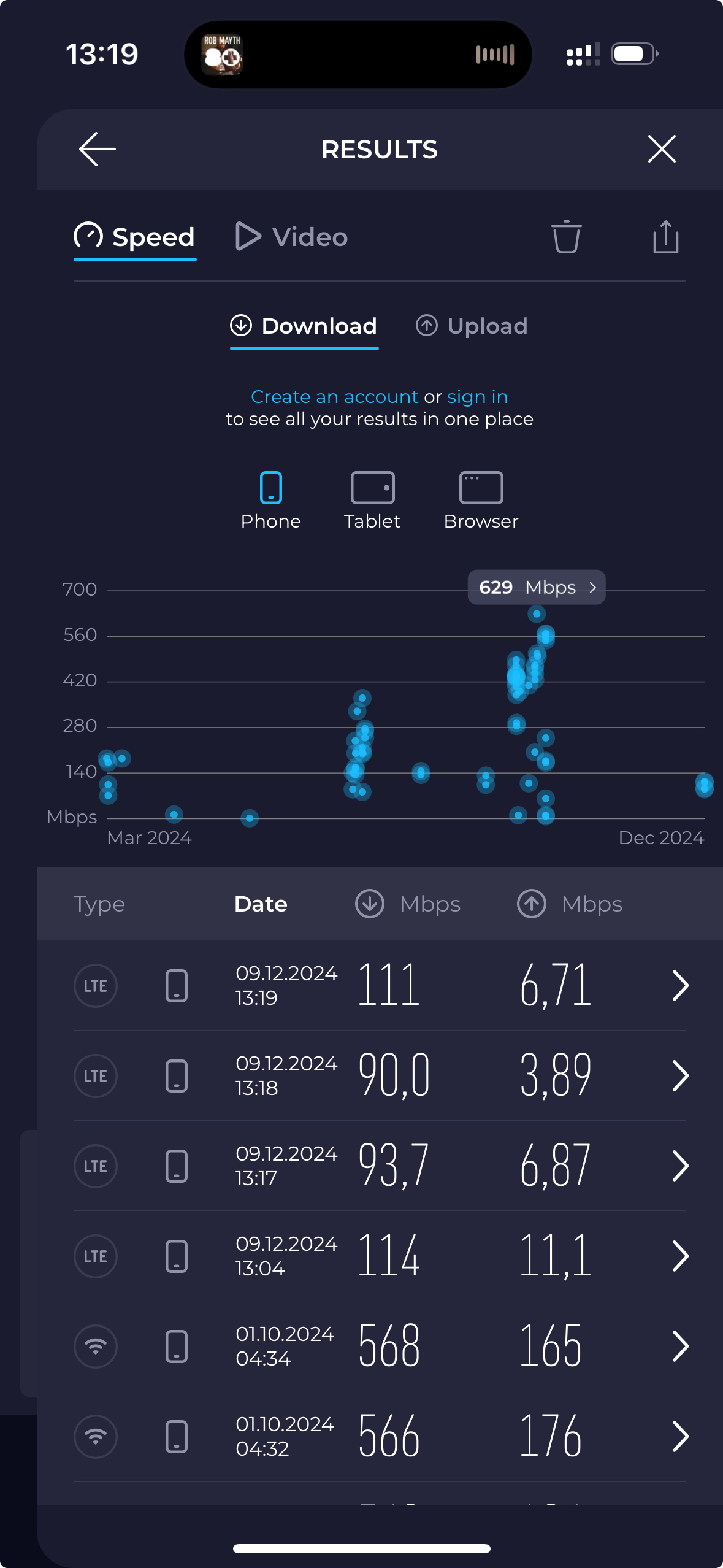Delete results with the trash icon

click(x=566, y=237)
